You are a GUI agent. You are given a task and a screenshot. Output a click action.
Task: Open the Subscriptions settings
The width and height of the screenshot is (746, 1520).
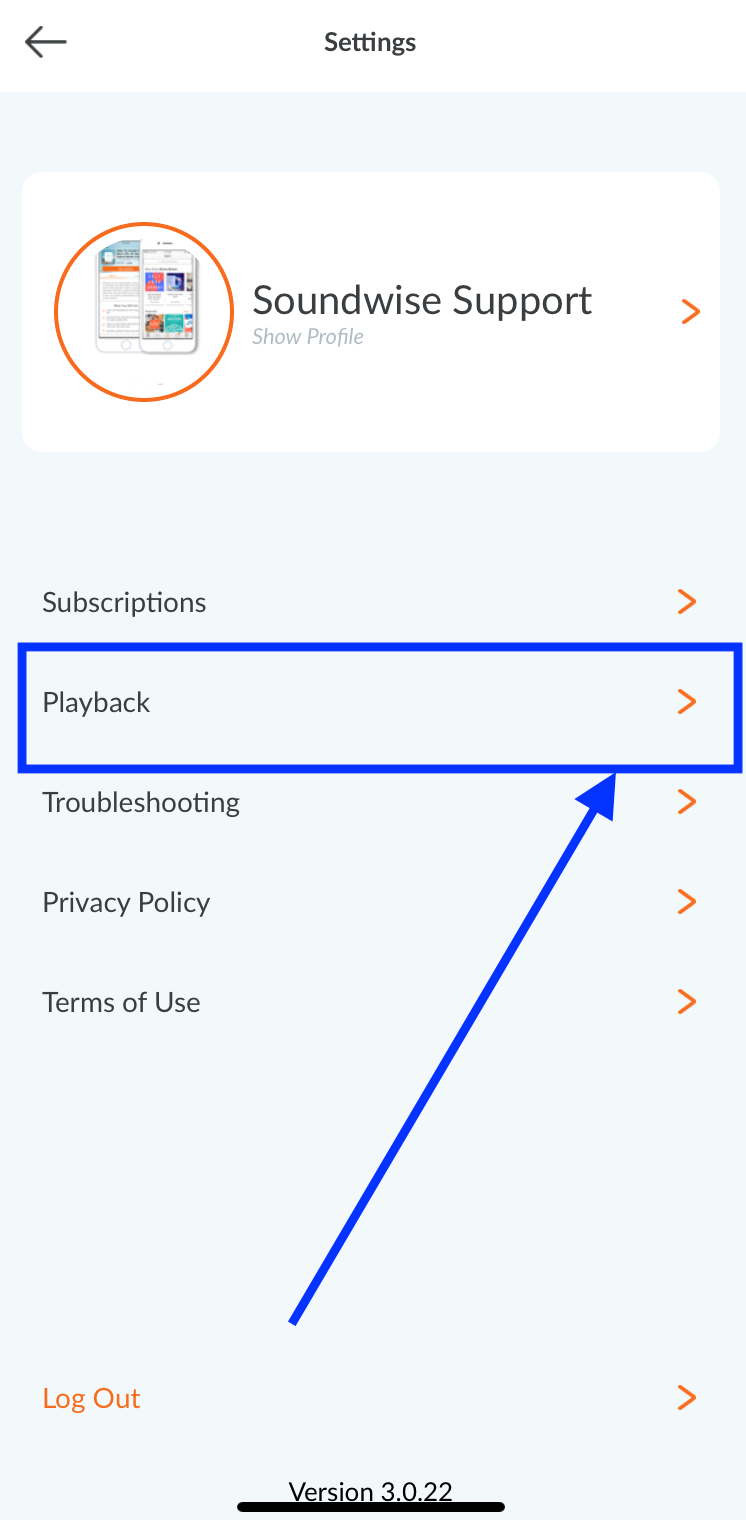pos(371,602)
